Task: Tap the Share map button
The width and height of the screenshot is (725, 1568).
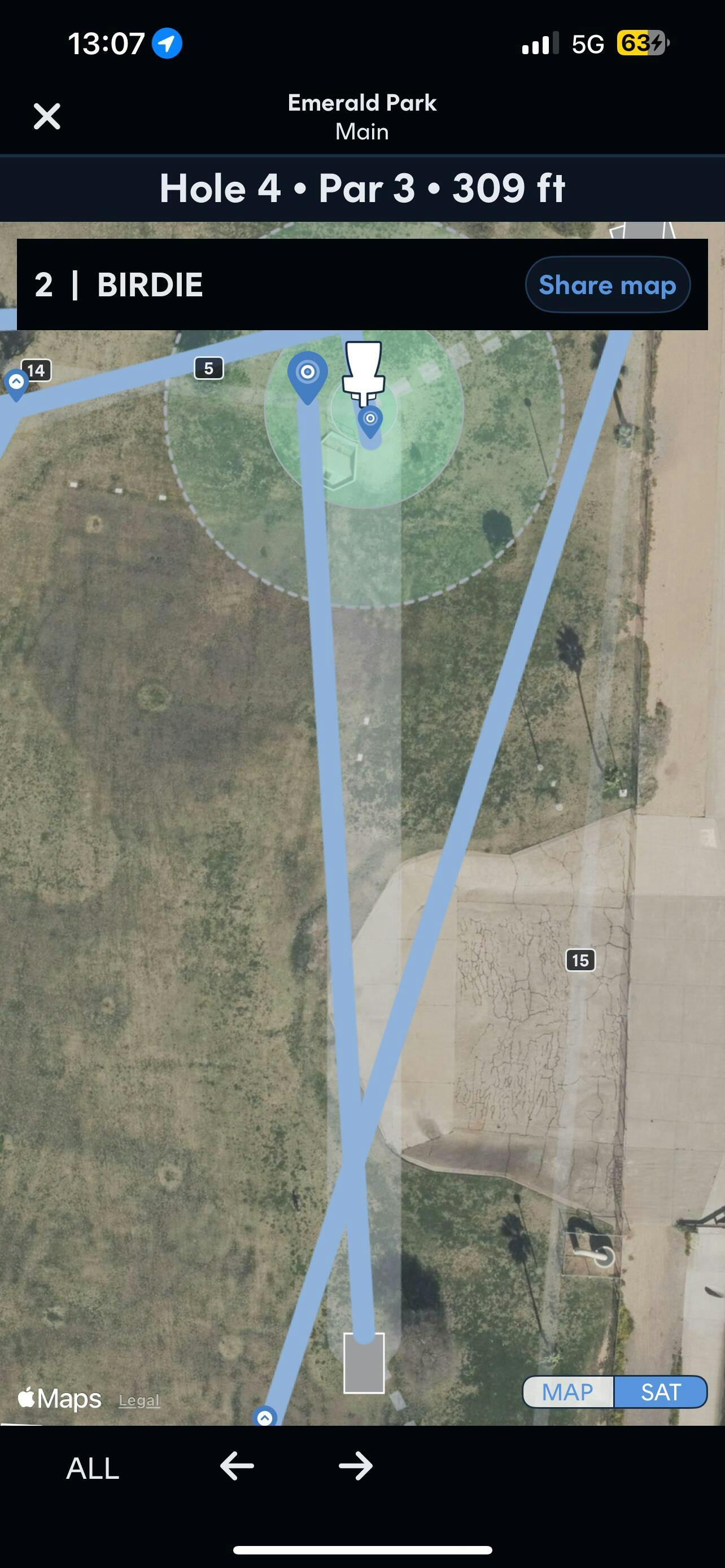Action: [607, 285]
